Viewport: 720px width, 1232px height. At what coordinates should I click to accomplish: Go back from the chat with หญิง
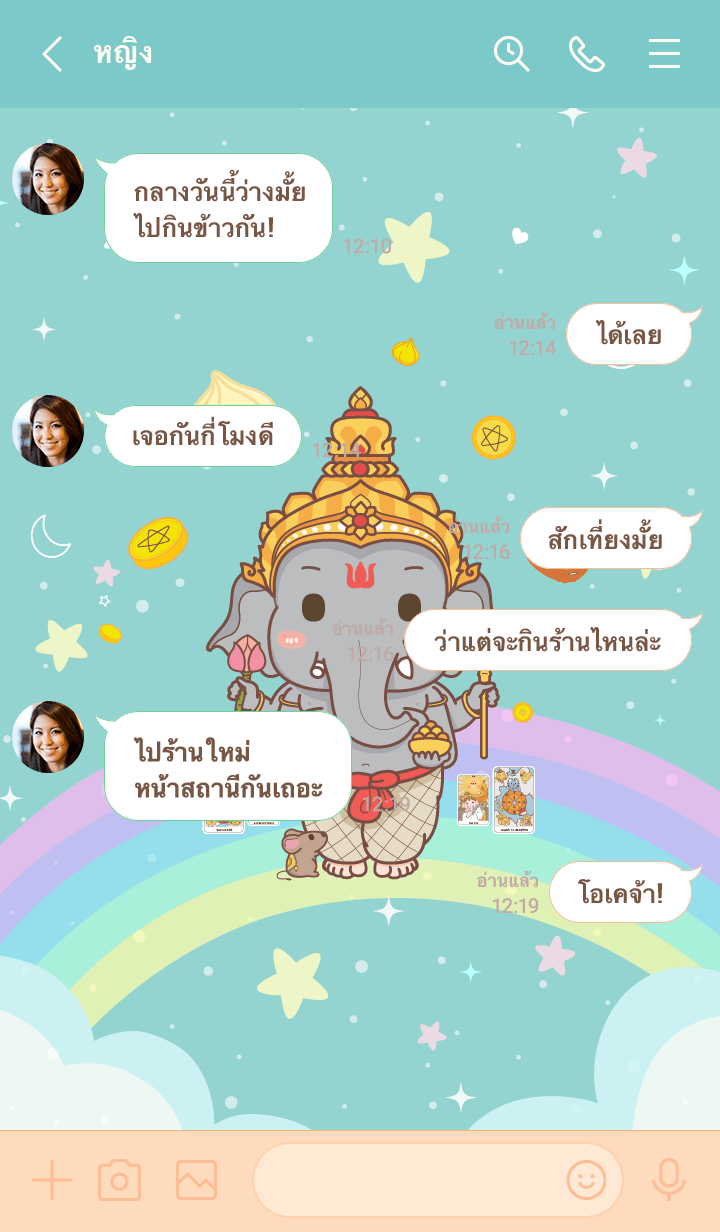click(52, 54)
